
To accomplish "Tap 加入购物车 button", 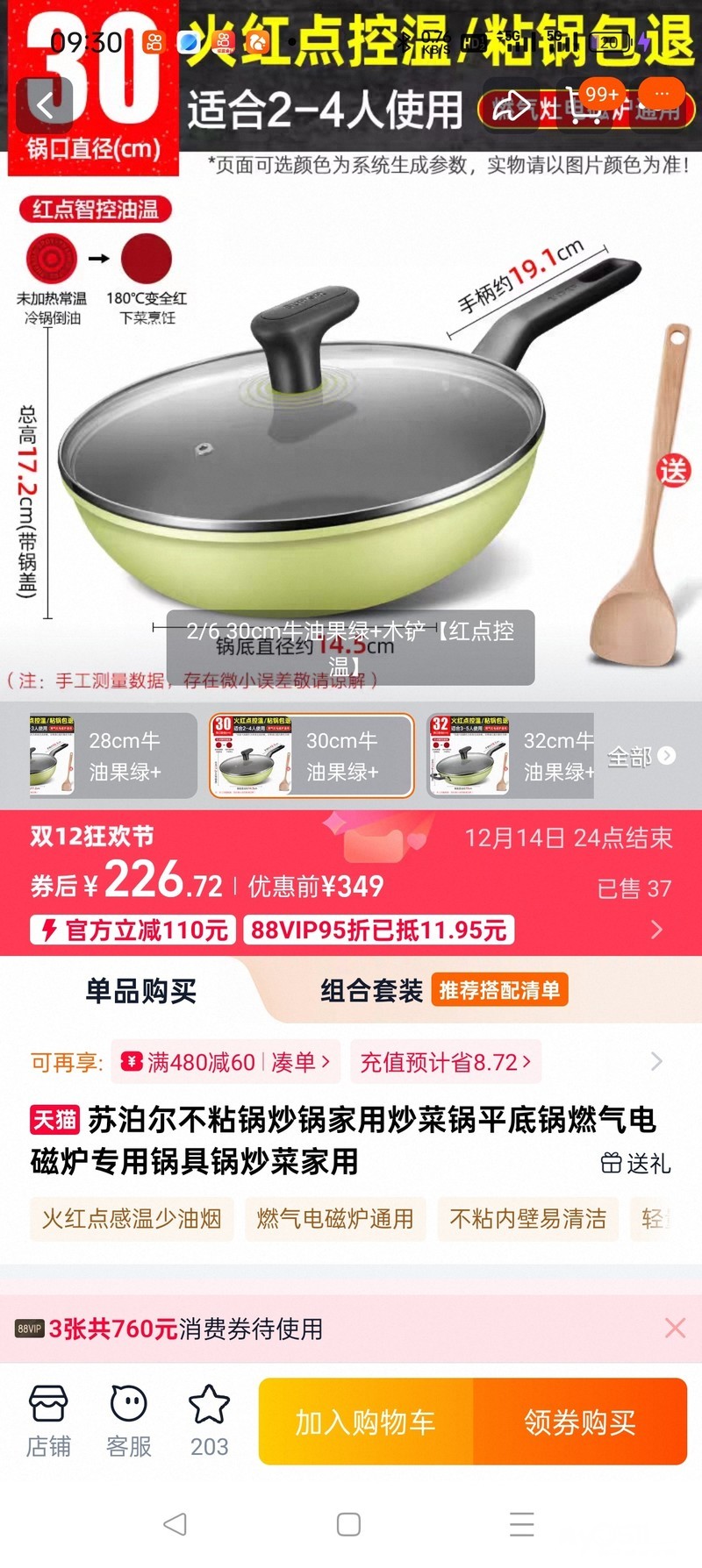I will [x=366, y=1422].
